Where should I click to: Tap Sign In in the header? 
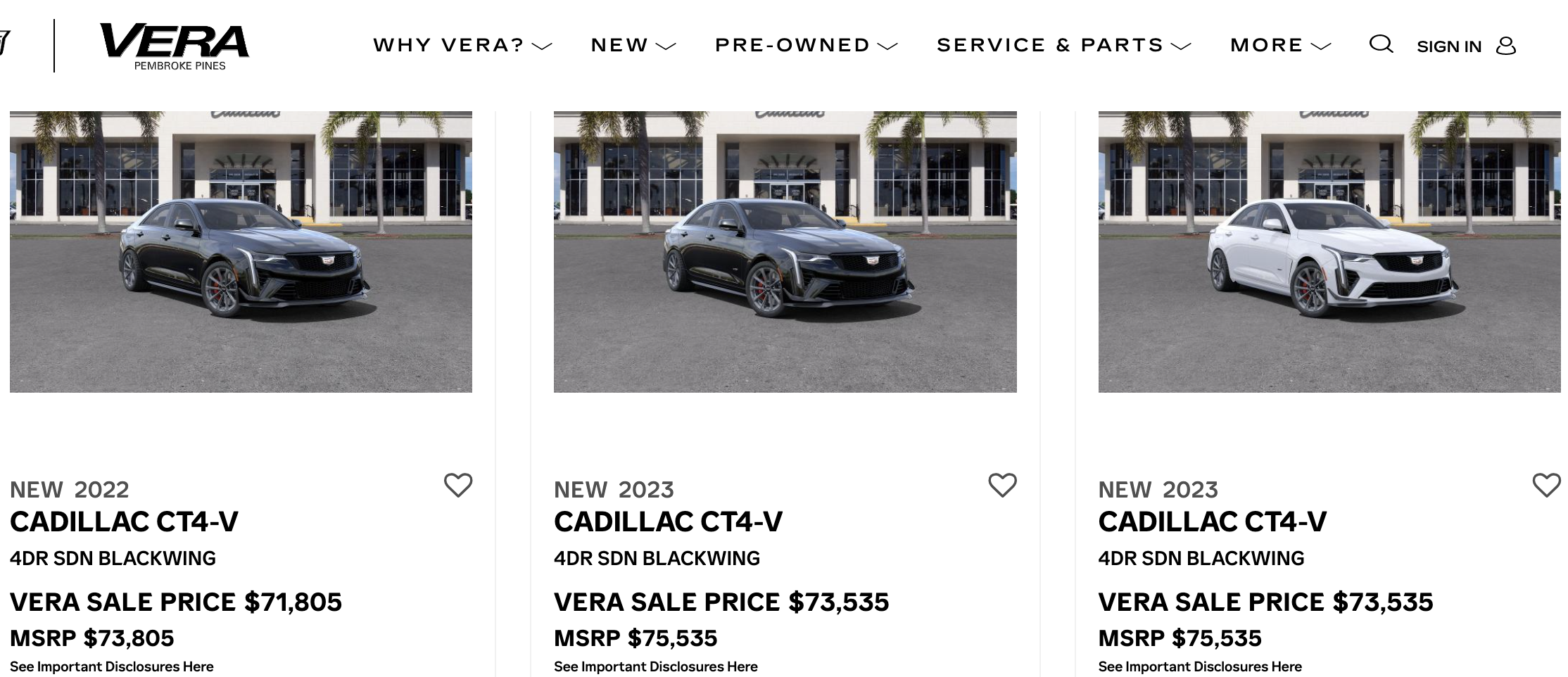(1465, 46)
